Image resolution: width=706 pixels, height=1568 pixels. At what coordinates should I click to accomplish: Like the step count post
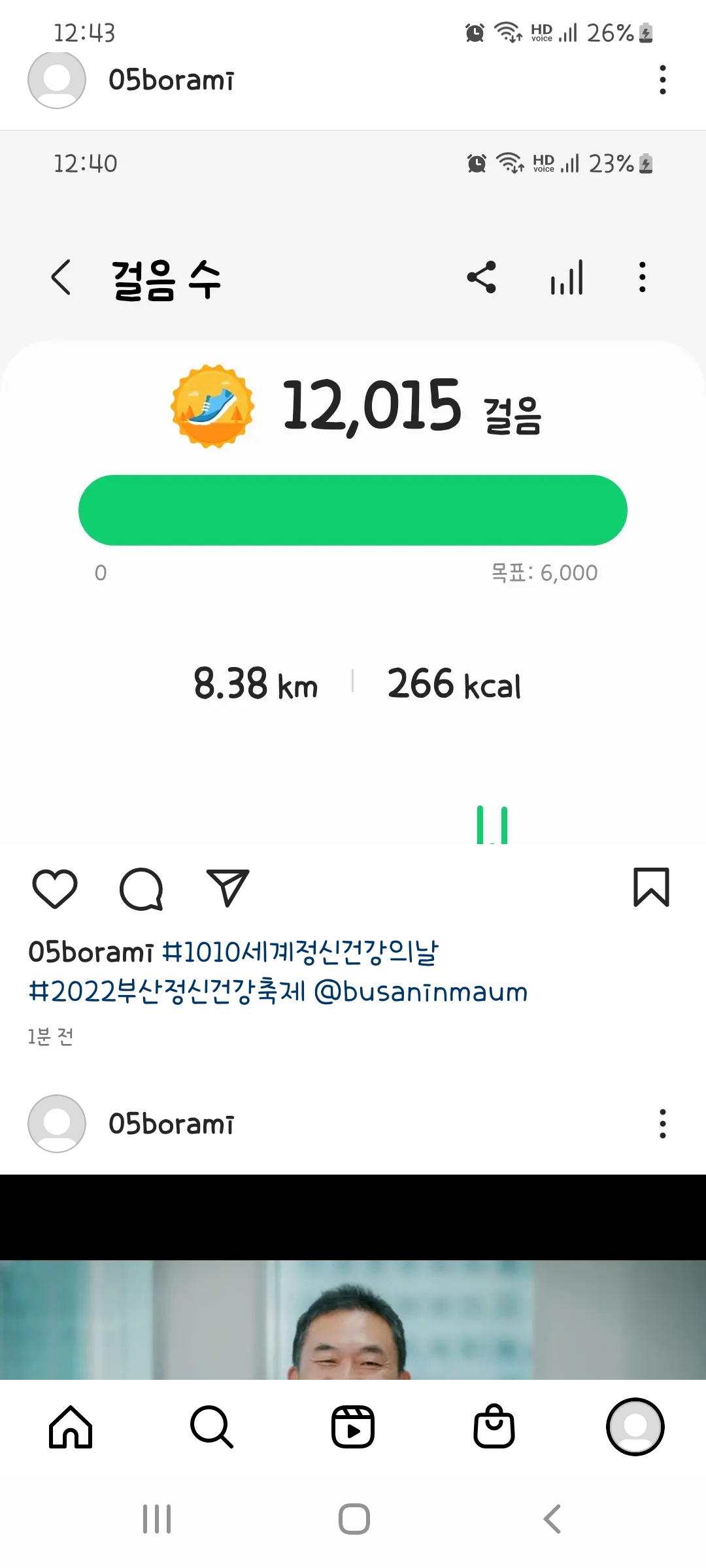coord(55,889)
